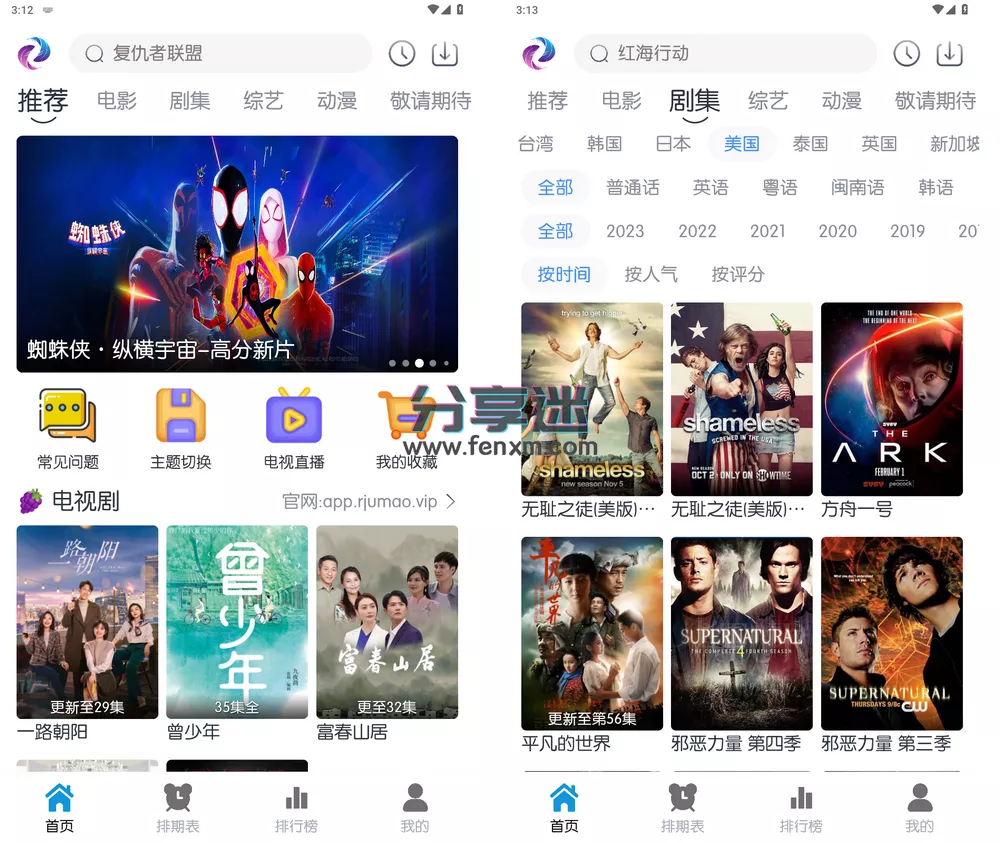
Task: Open the 蜘蛛侠·纵横宇宙 banner
Action: (237, 253)
